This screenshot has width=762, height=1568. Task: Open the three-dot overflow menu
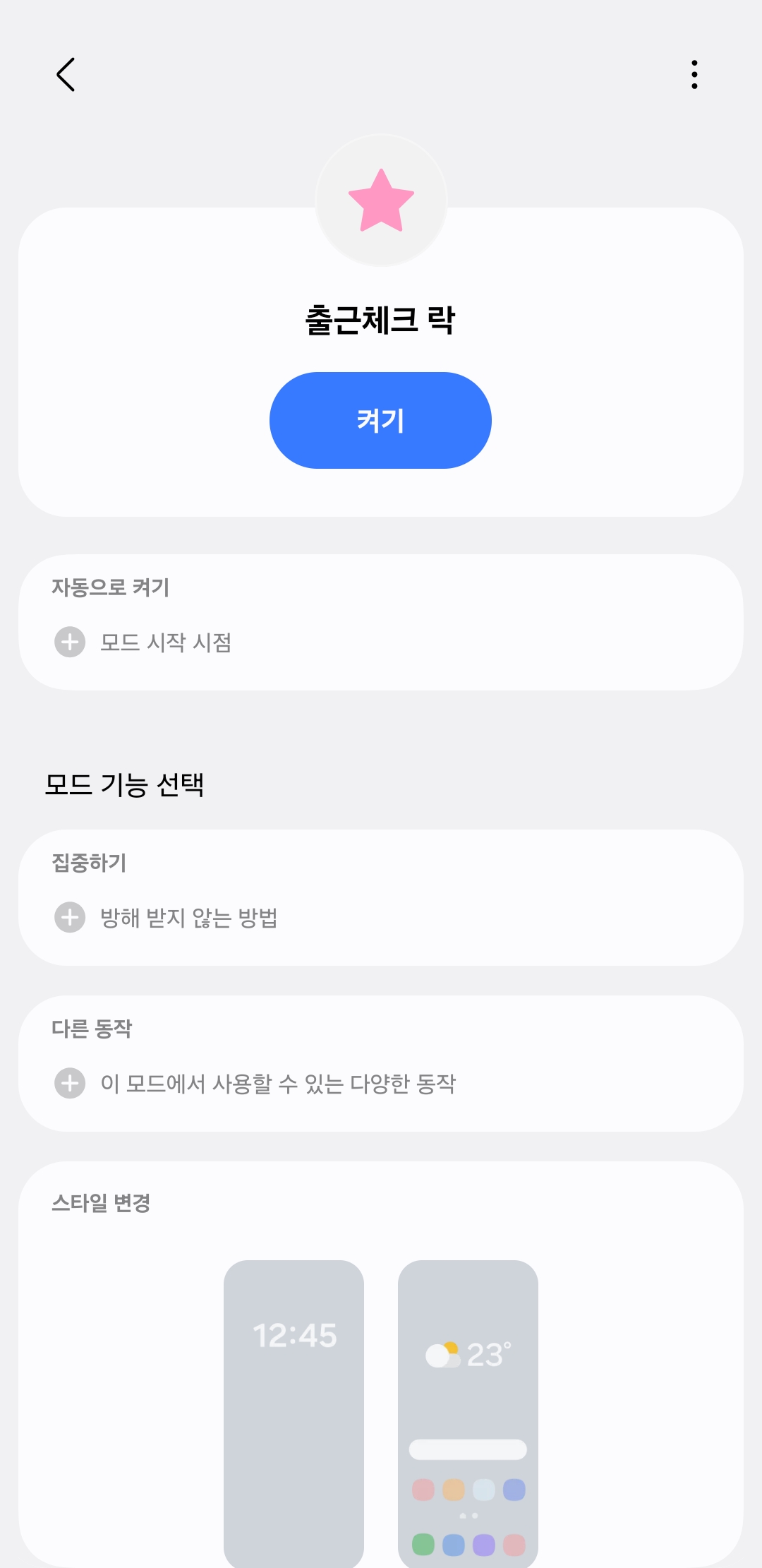pyautogui.click(x=694, y=75)
